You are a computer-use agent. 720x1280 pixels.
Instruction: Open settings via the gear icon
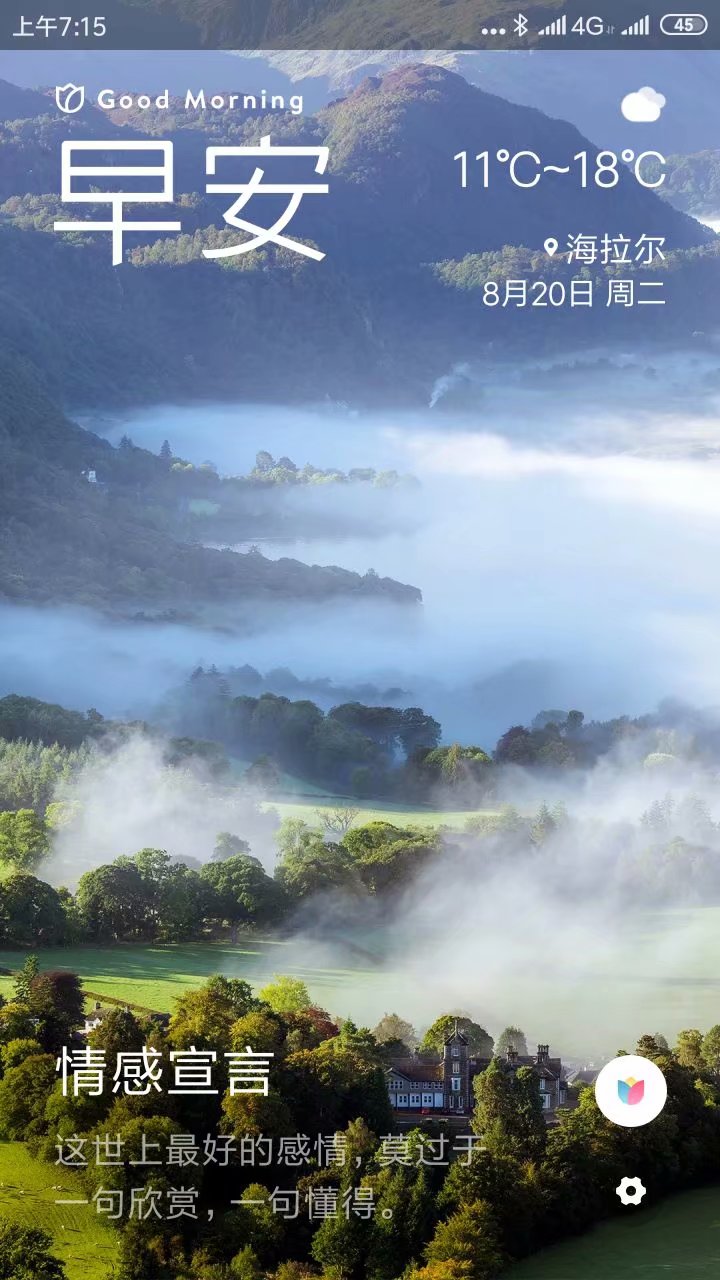click(630, 1191)
